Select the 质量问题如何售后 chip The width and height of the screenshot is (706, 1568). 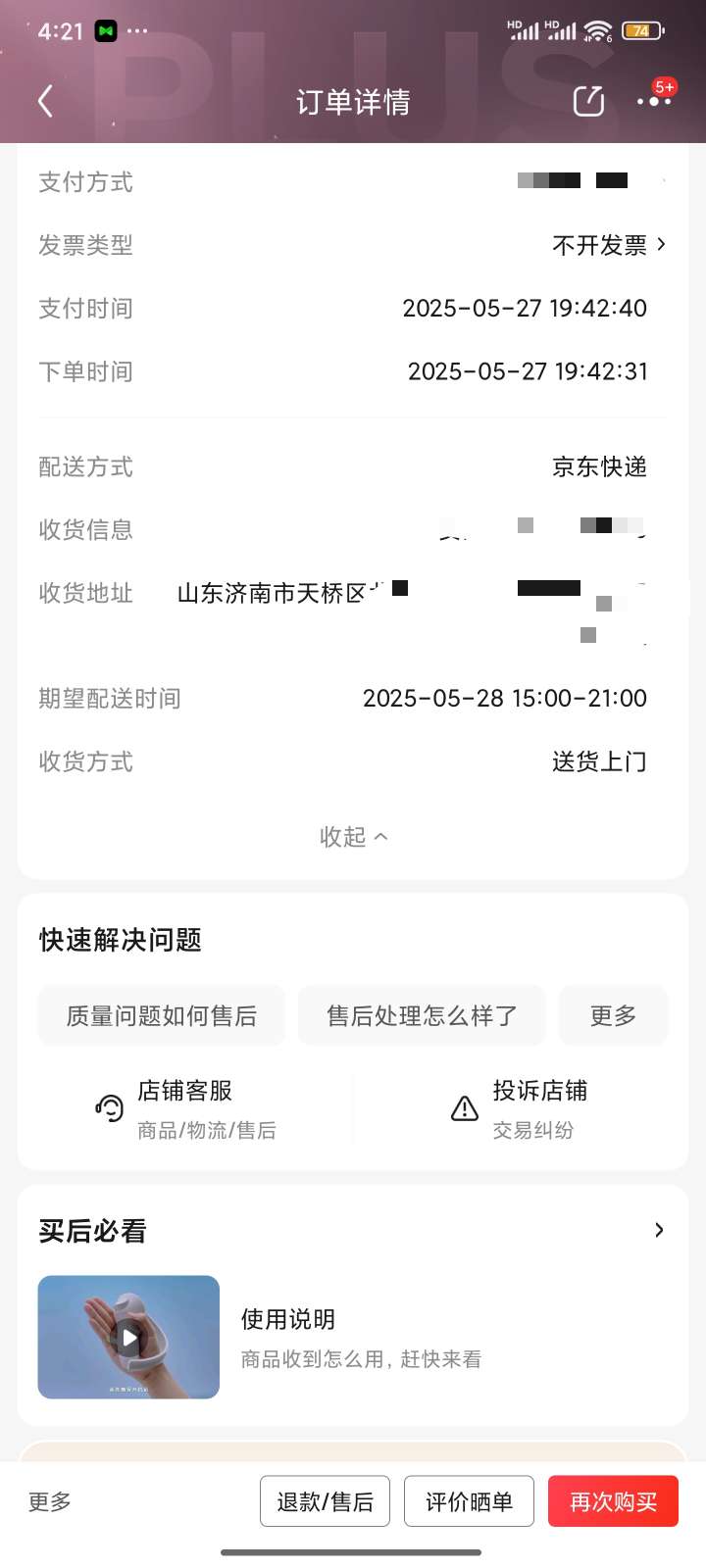pyautogui.click(x=162, y=1016)
